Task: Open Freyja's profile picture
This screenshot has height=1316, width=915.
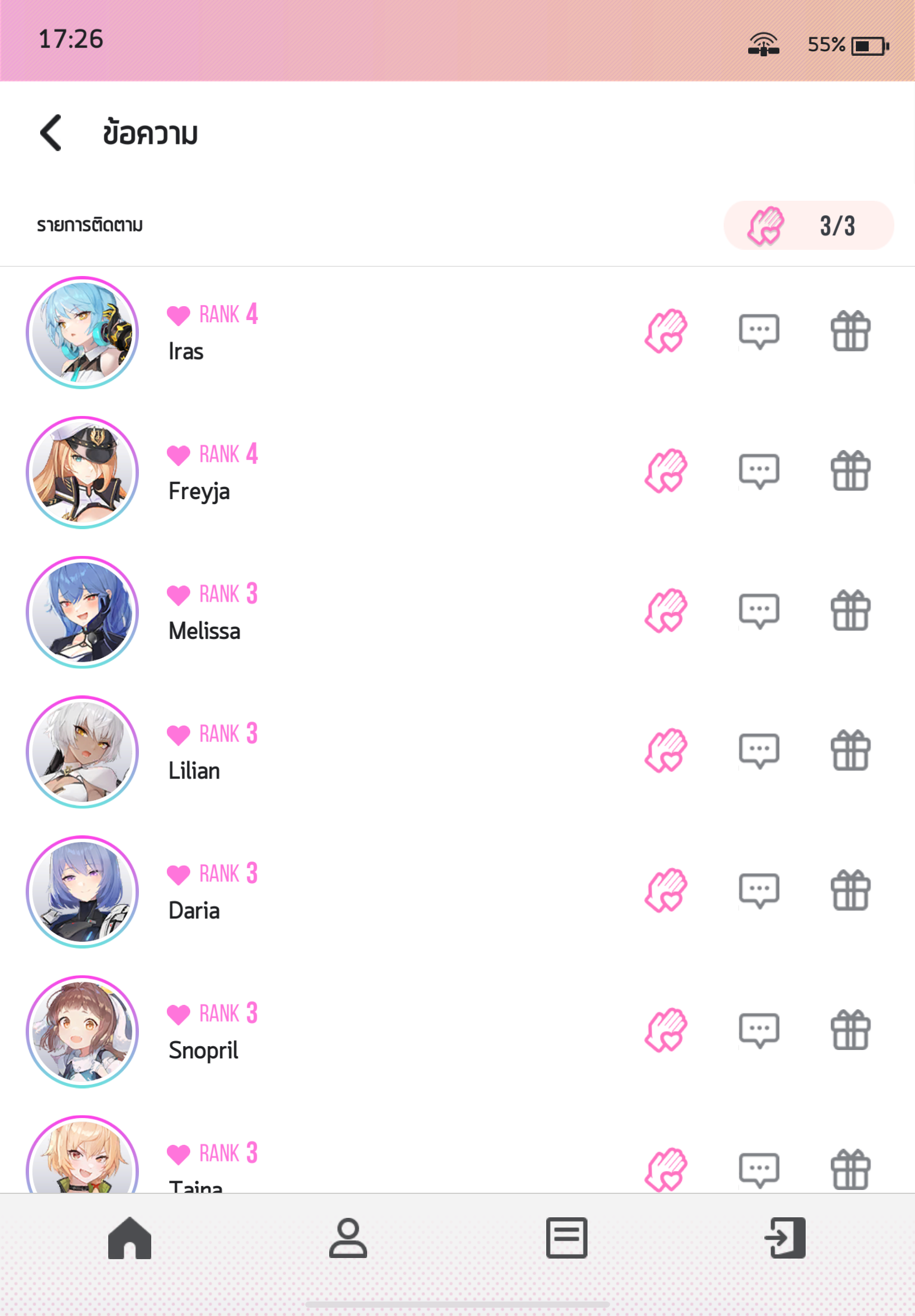Action: (83, 472)
